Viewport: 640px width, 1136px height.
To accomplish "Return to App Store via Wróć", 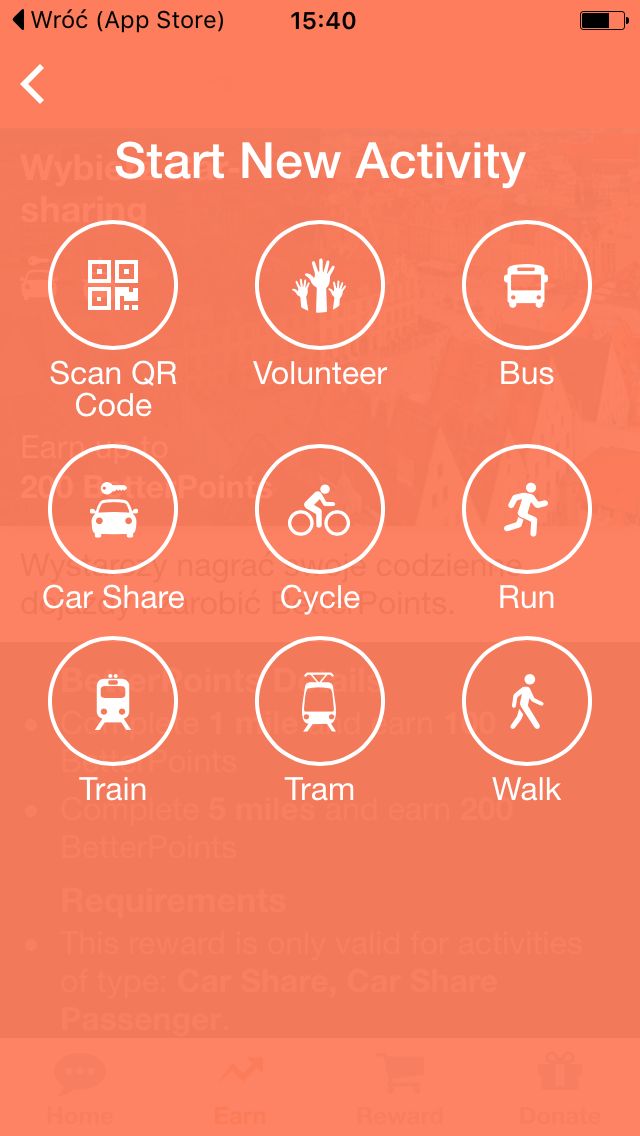I will (x=118, y=20).
